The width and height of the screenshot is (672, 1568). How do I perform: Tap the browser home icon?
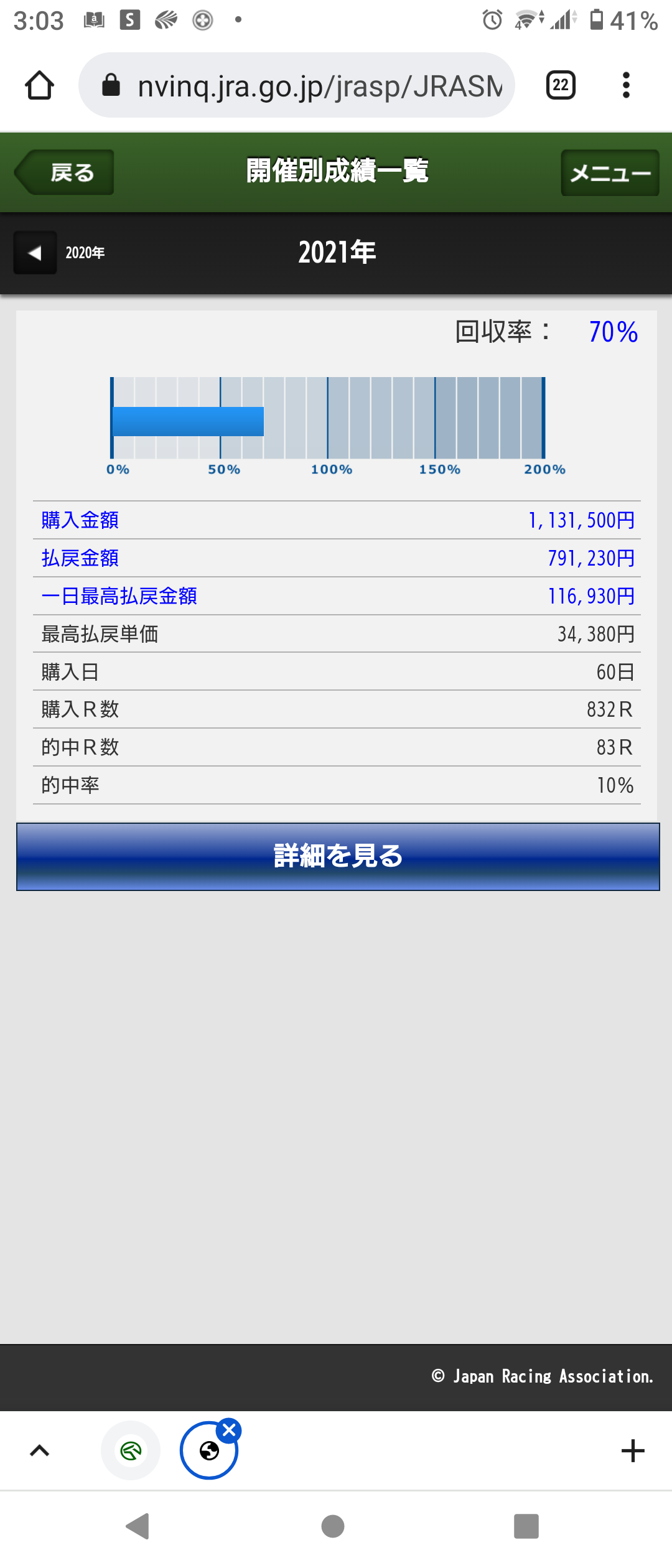[39, 85]
